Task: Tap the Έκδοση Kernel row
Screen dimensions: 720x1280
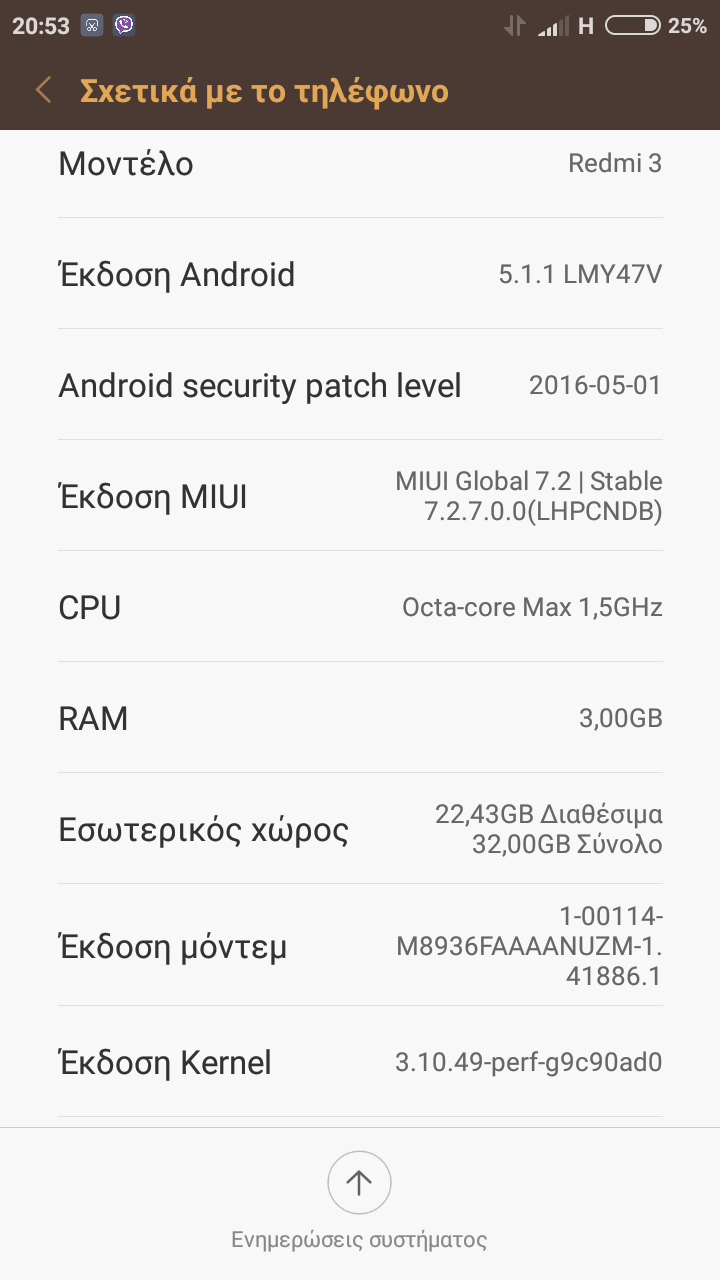Action: (x=360, y=1062)
